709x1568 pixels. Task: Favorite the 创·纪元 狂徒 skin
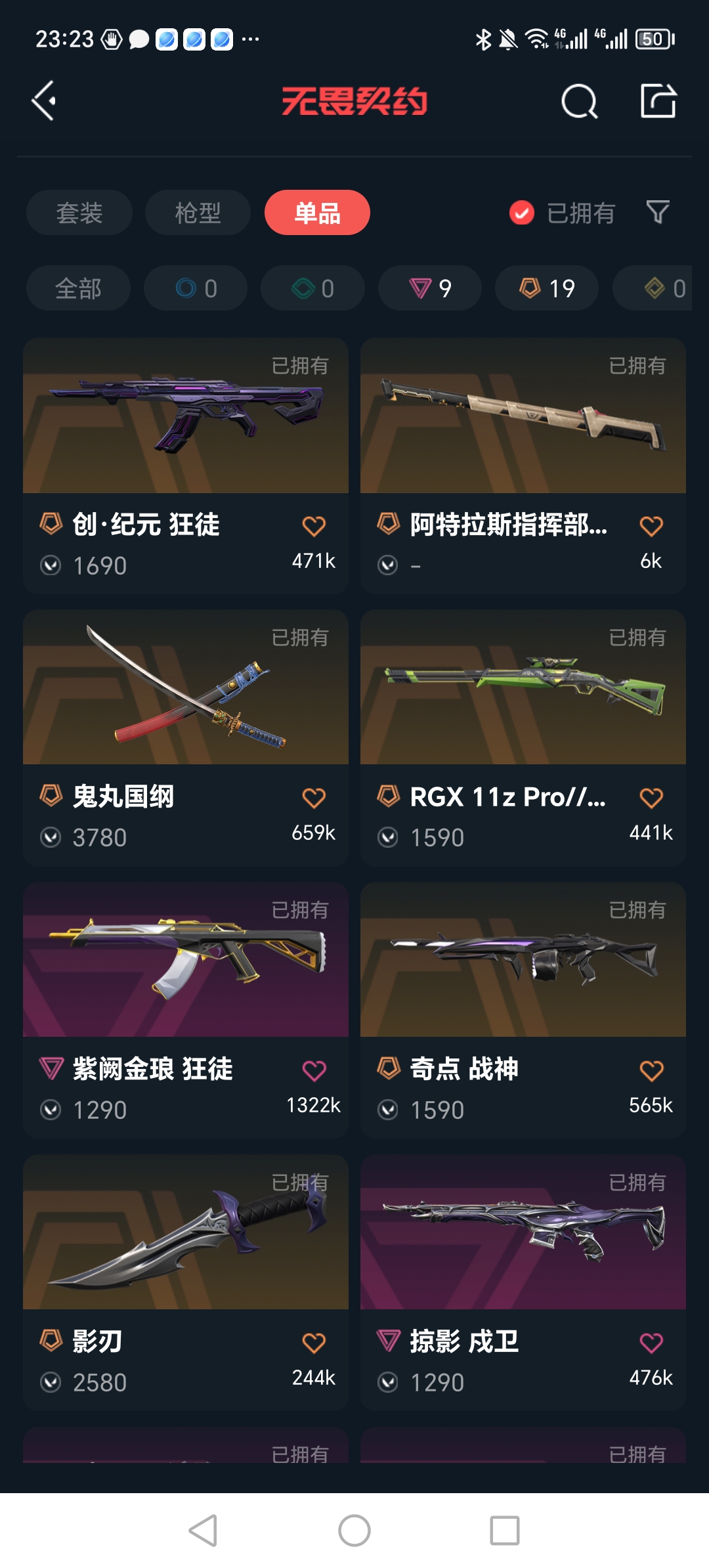click(314, 525)
